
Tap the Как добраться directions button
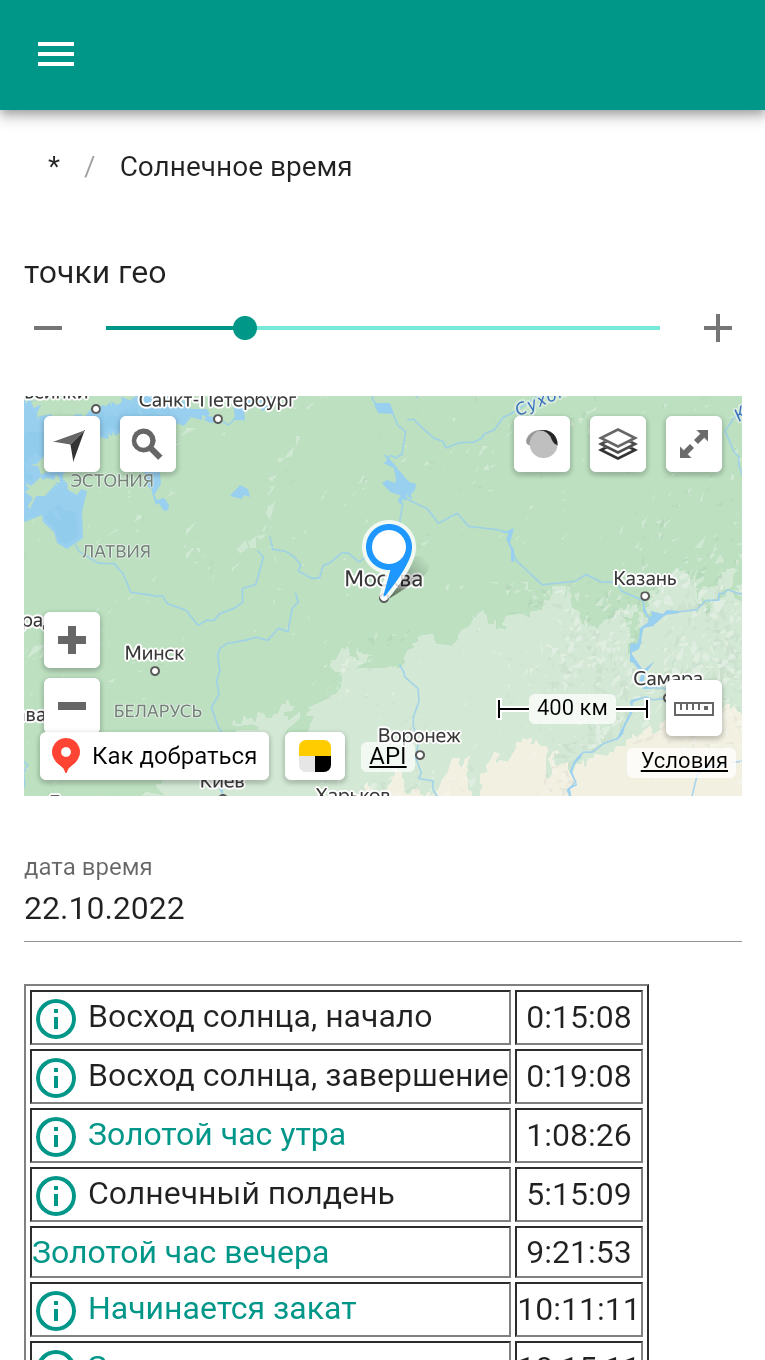click(155, 756)
